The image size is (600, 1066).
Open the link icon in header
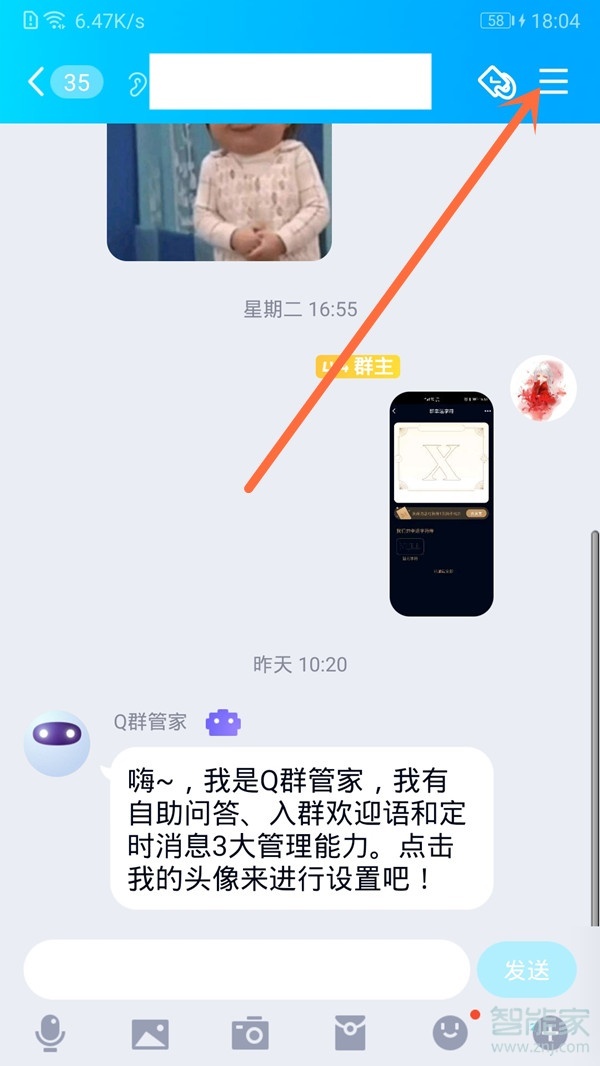(498, 83)
